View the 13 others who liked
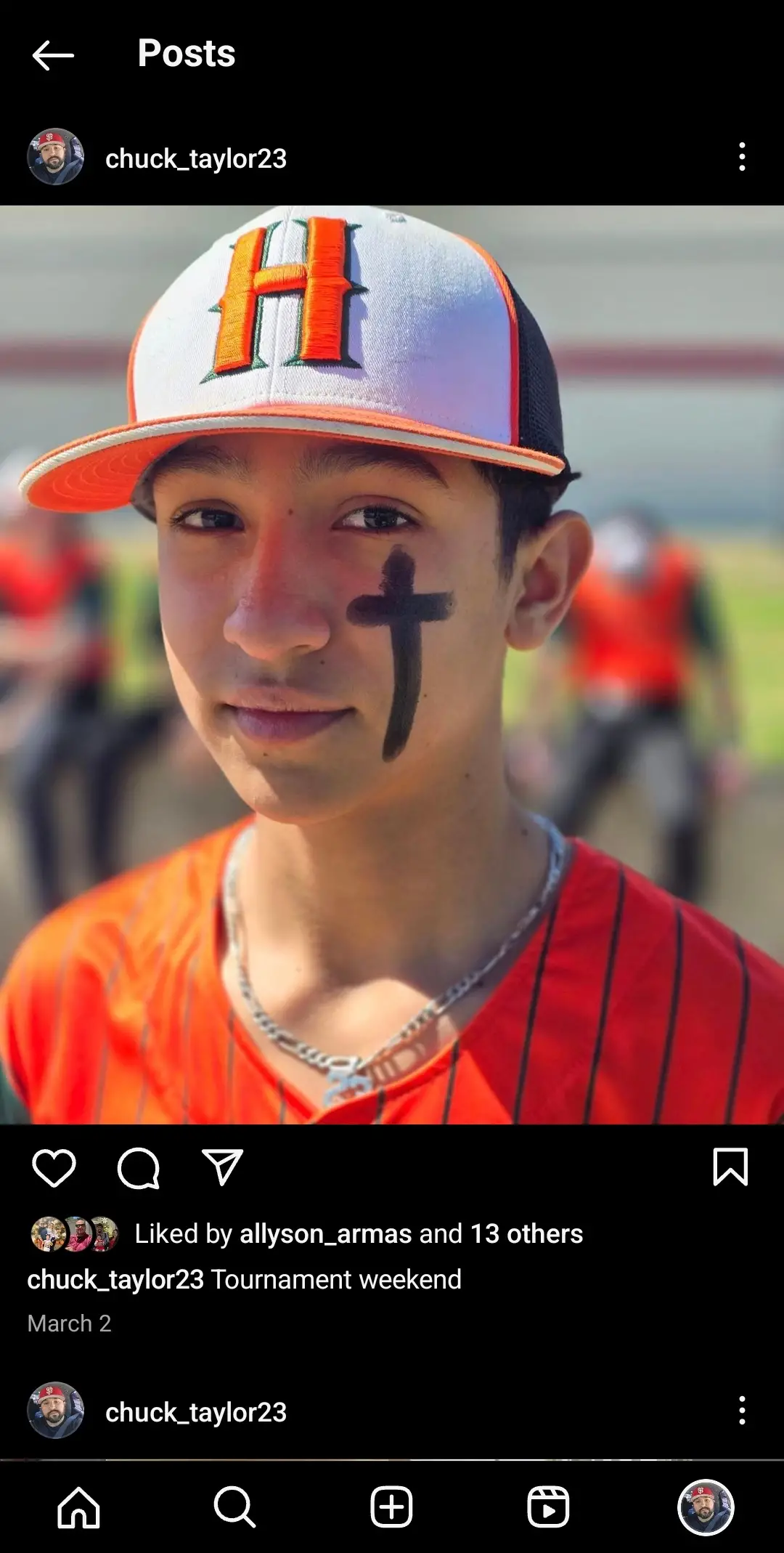Image resolution: width=784 pixels, height=1553 pixels. pyautogui.click(x=526, y=1233)
